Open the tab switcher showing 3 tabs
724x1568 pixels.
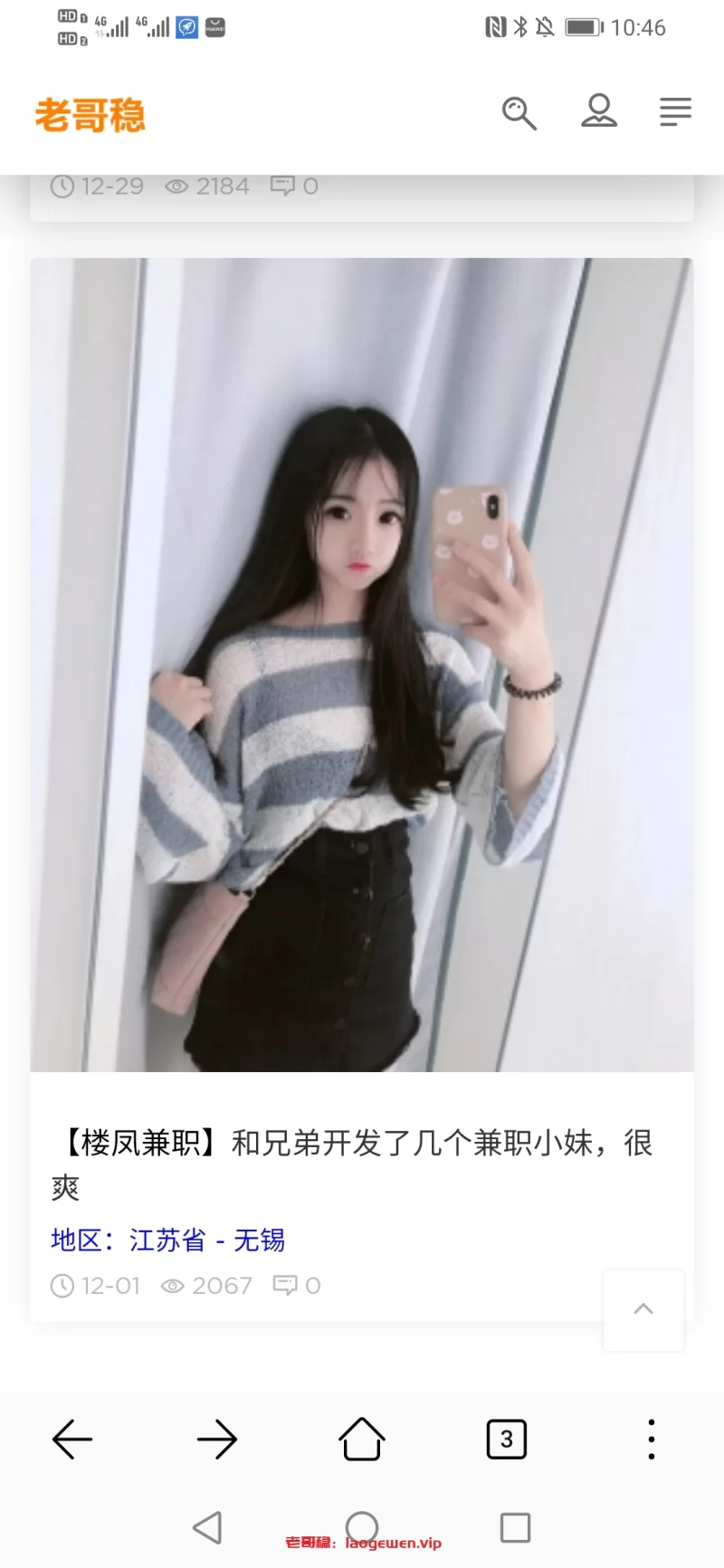click(x=507, y=1439)
